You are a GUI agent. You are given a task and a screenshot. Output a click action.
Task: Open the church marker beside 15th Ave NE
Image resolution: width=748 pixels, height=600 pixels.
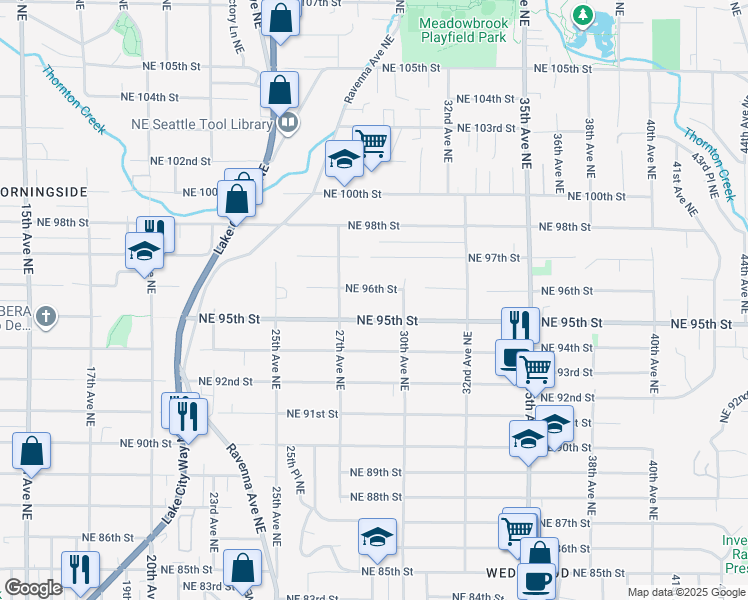(46, 316)
